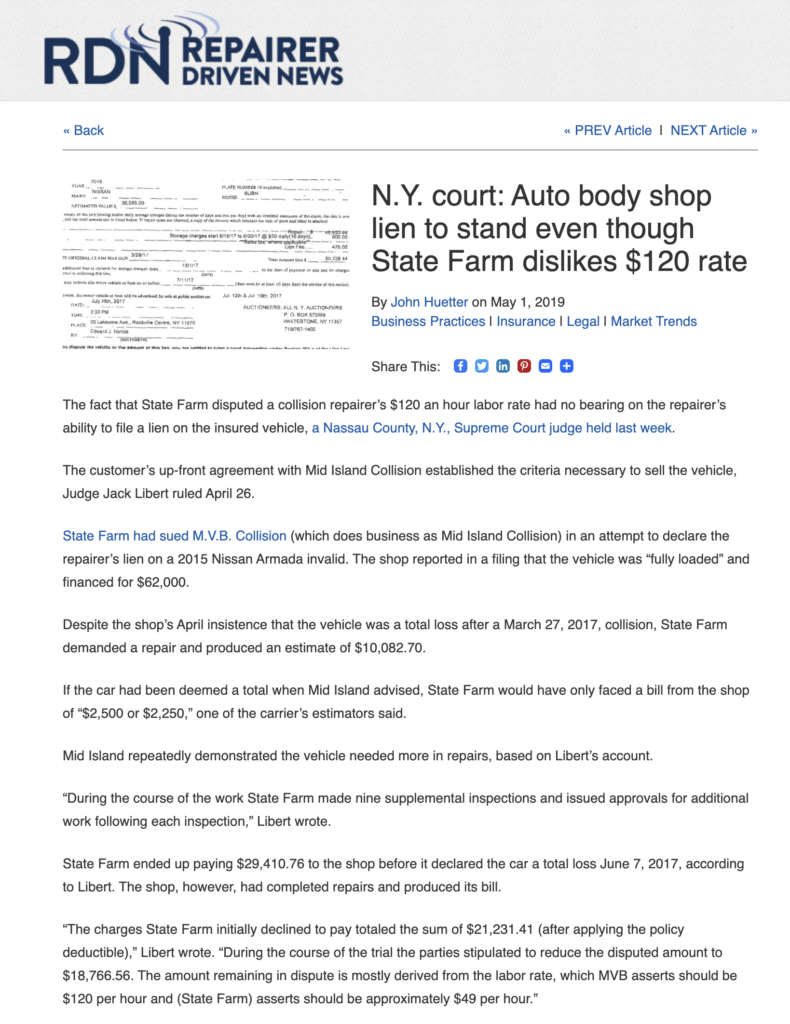
Task: View the Legal category
Action: point(583,321)
